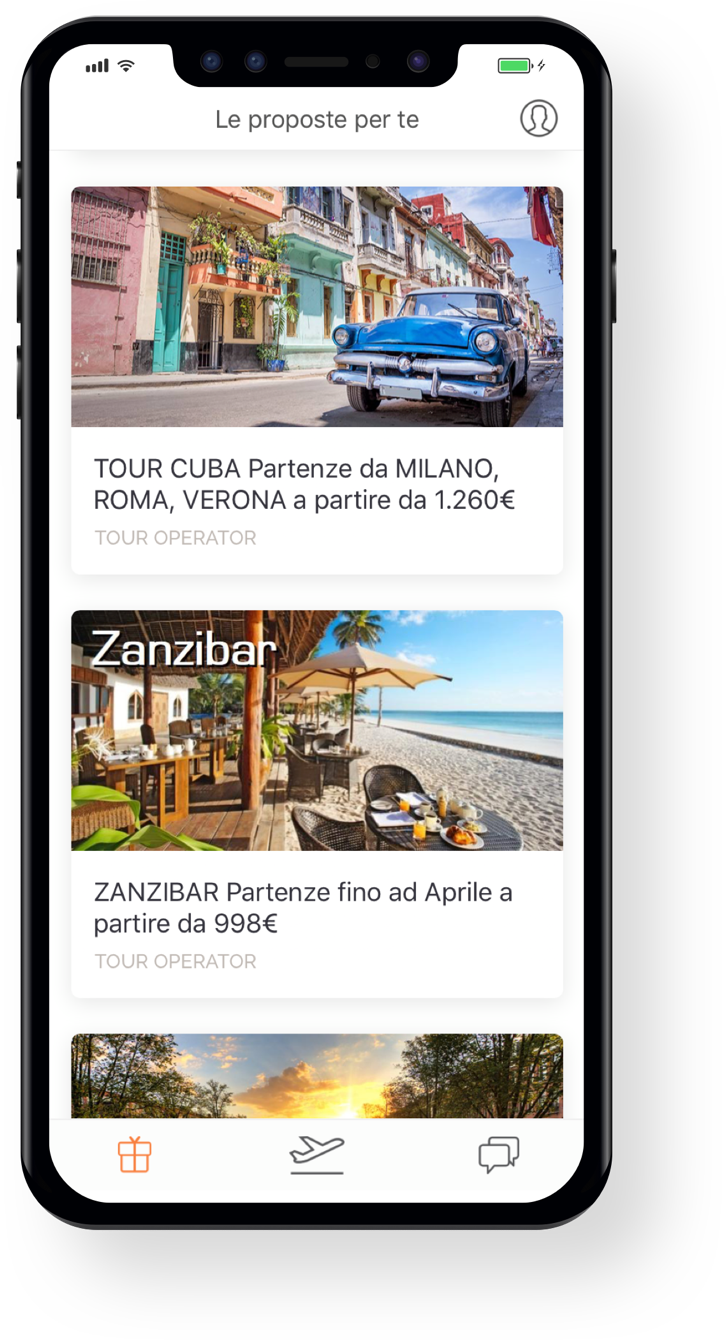Screen dimensions: 726x1340
Task: Switch to the flights airplane tab
Action: click(316, 1155)
